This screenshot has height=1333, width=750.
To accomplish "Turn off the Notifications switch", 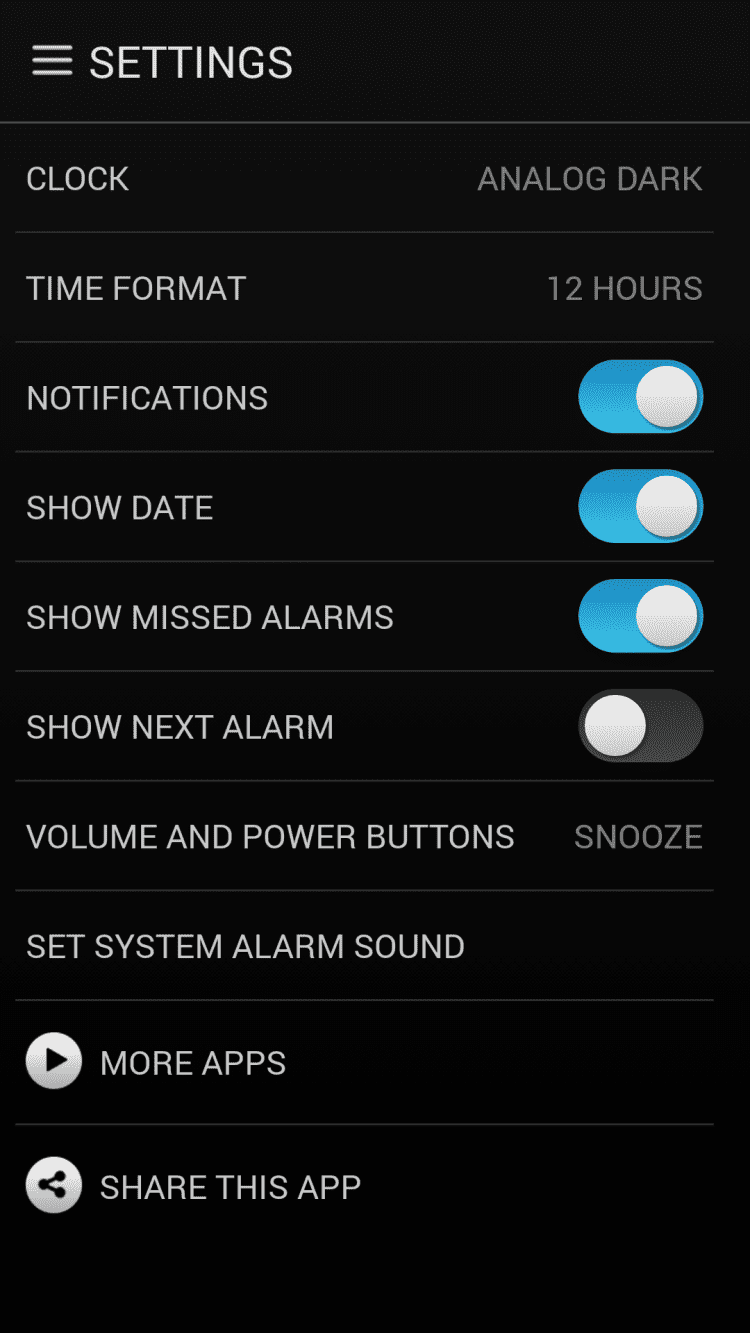I will click(x=640, y=397).
